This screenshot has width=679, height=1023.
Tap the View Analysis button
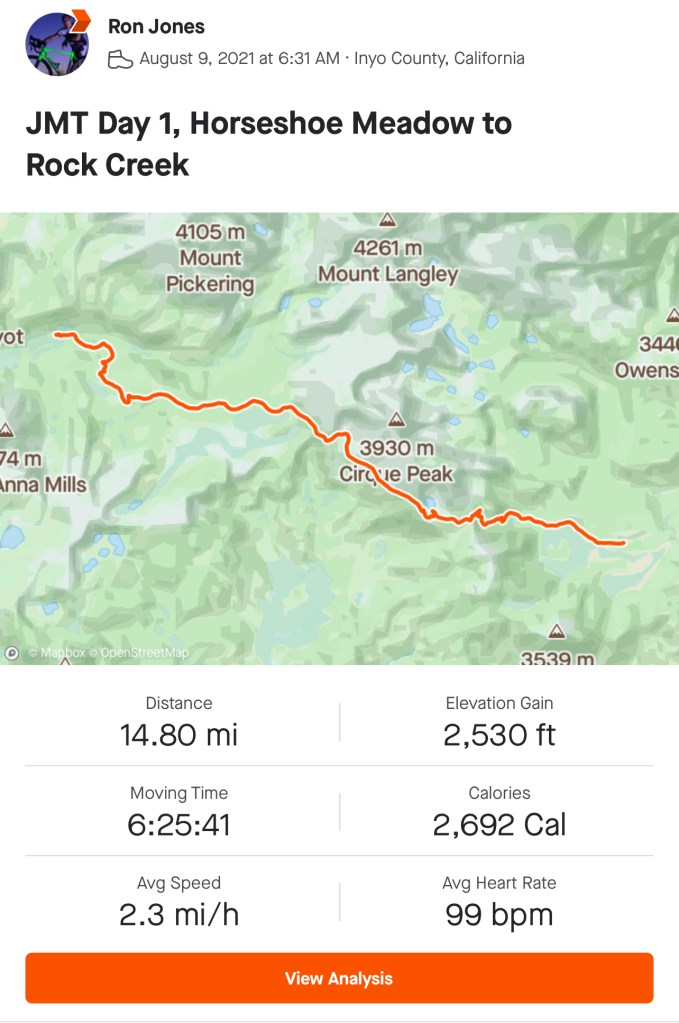(x=339, y=978)
